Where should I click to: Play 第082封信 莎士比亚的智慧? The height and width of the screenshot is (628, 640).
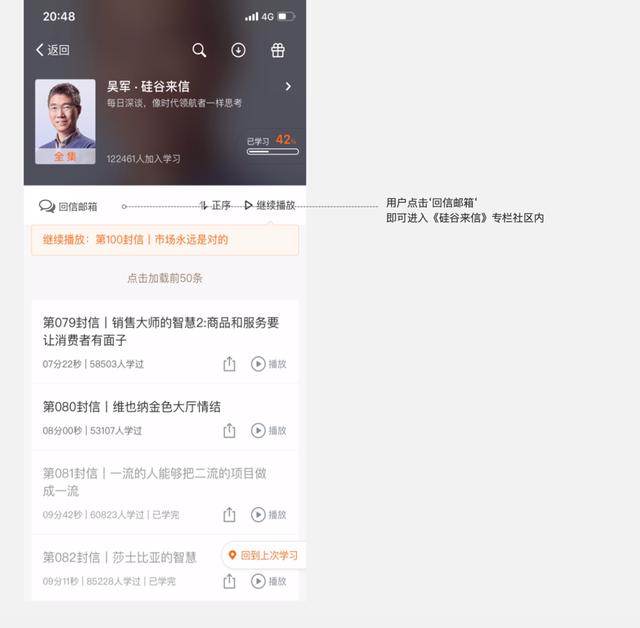[x=268, y=581]
